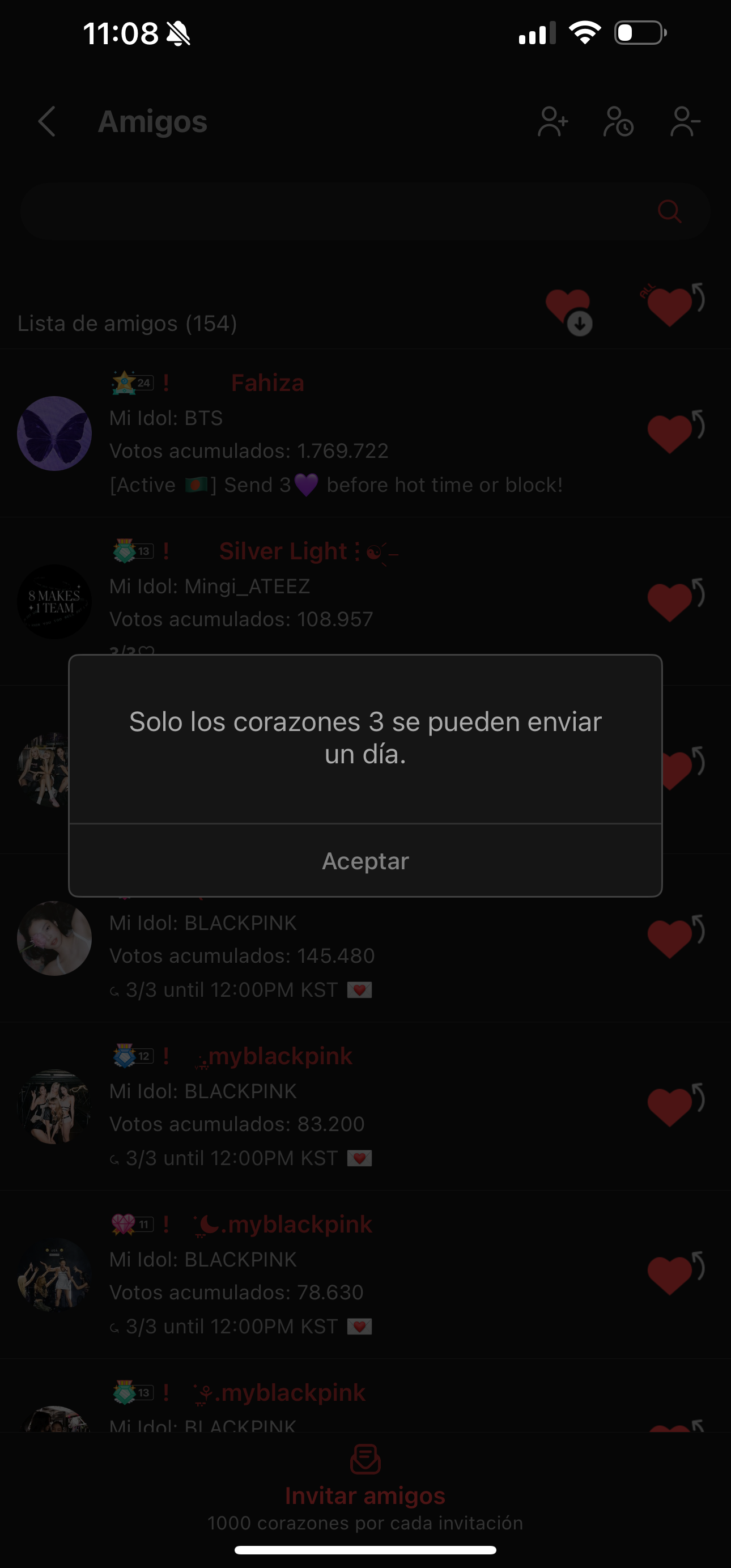Send a heart to Fahiza
Screen dimensions: 731x1568
click(x=673, y=433)
